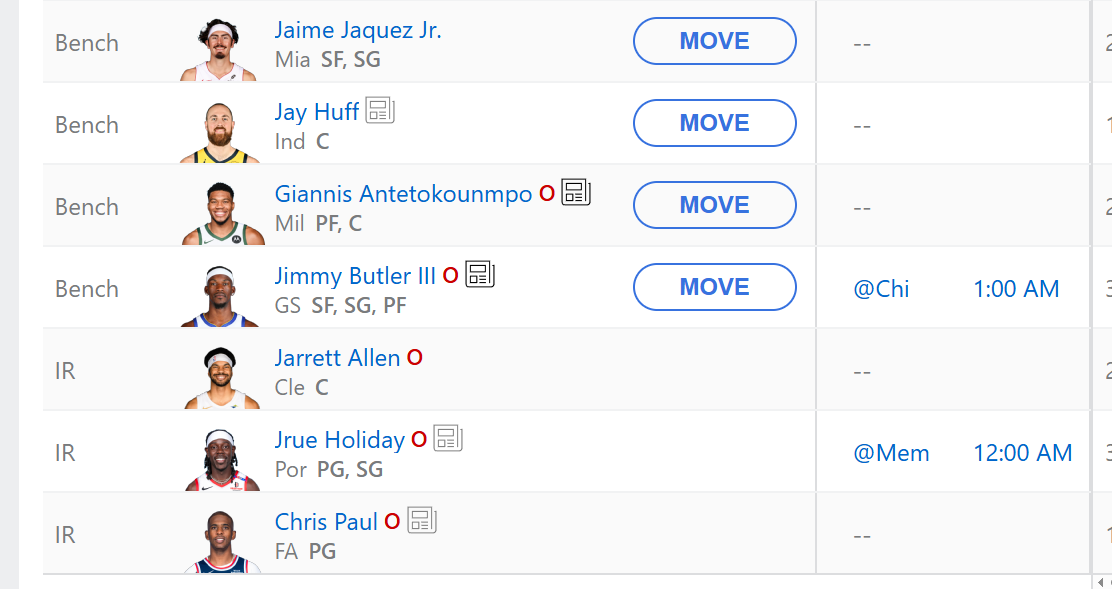View news notes for Jimmy Butler III

480,274
